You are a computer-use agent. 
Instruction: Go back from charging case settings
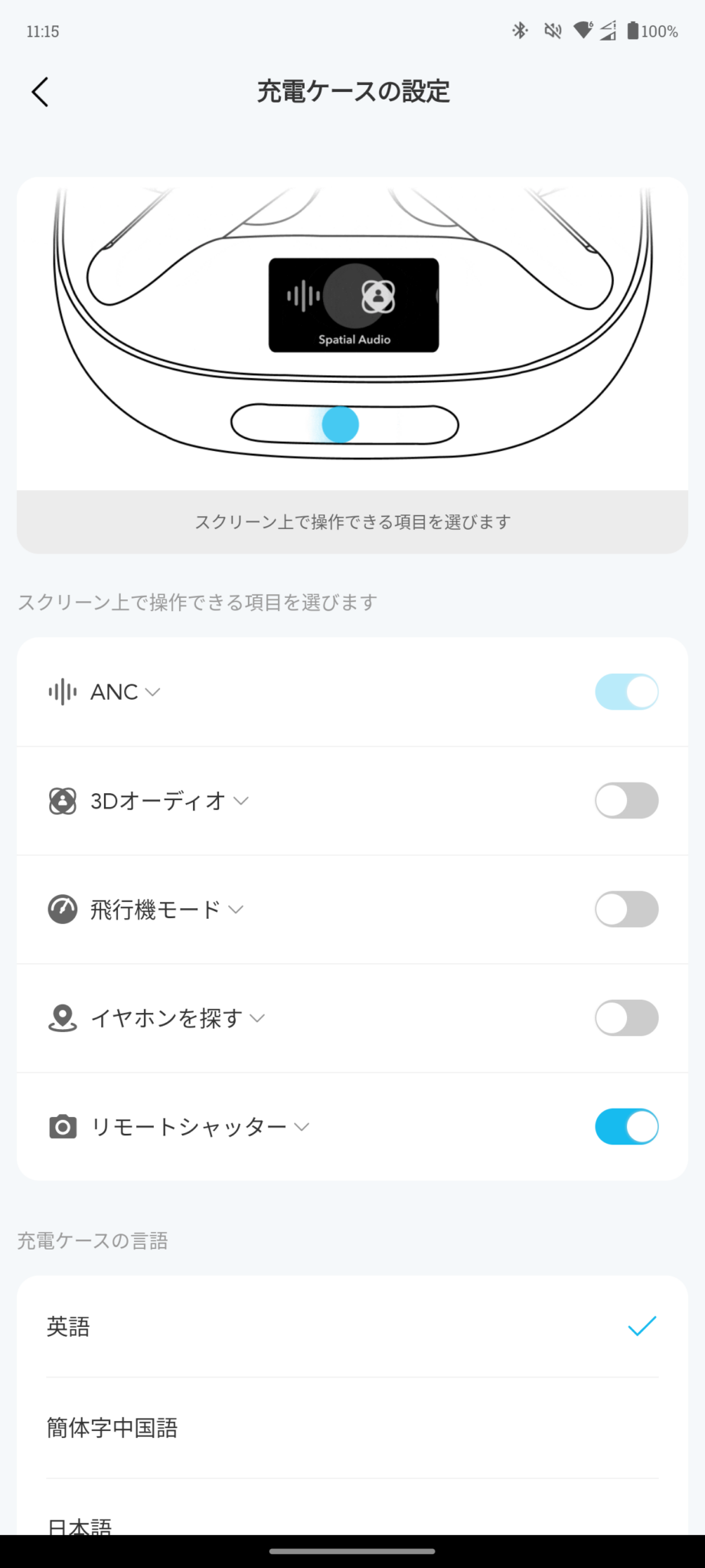pyautogui.click(x=41, y=92)
